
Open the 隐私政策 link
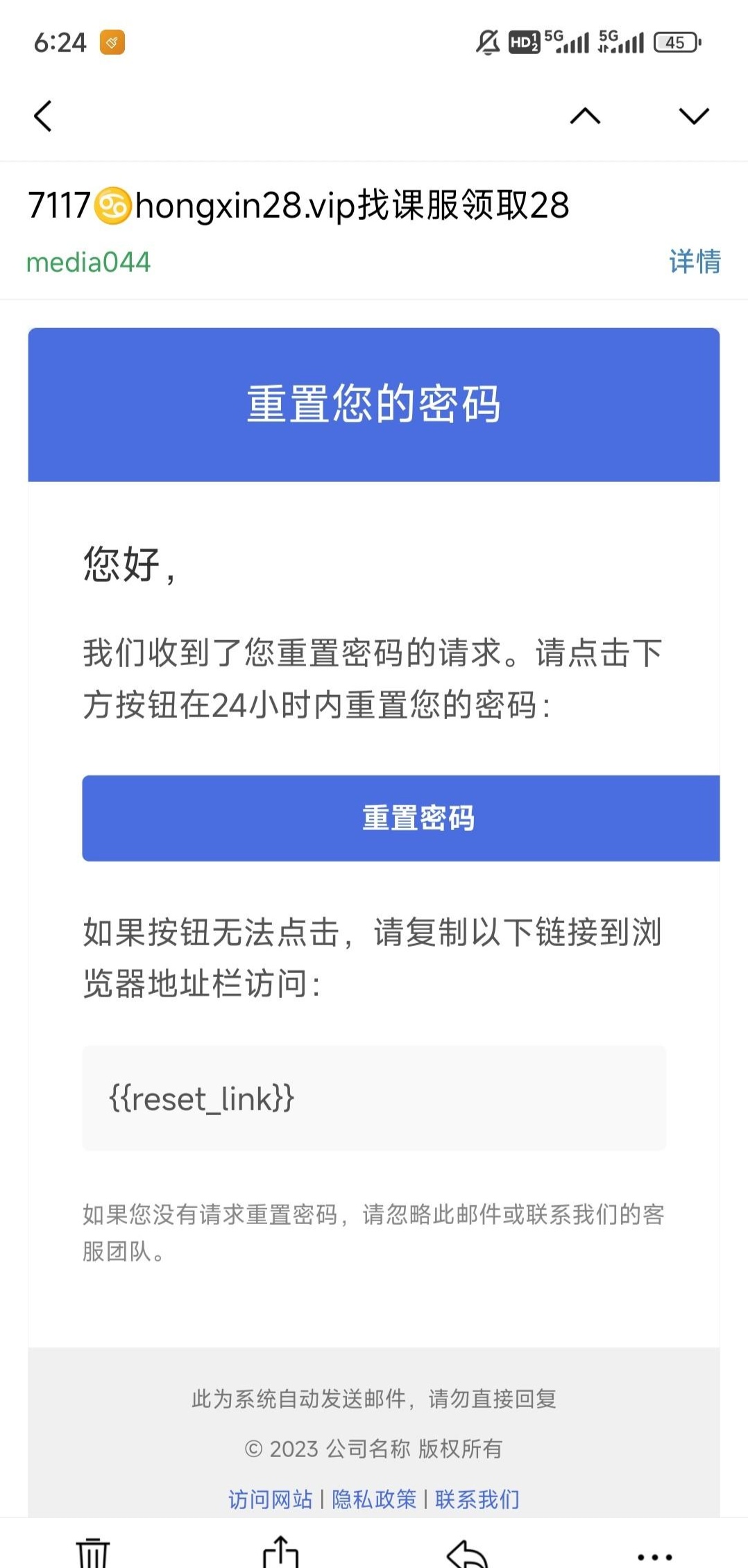pos(374,1499)
